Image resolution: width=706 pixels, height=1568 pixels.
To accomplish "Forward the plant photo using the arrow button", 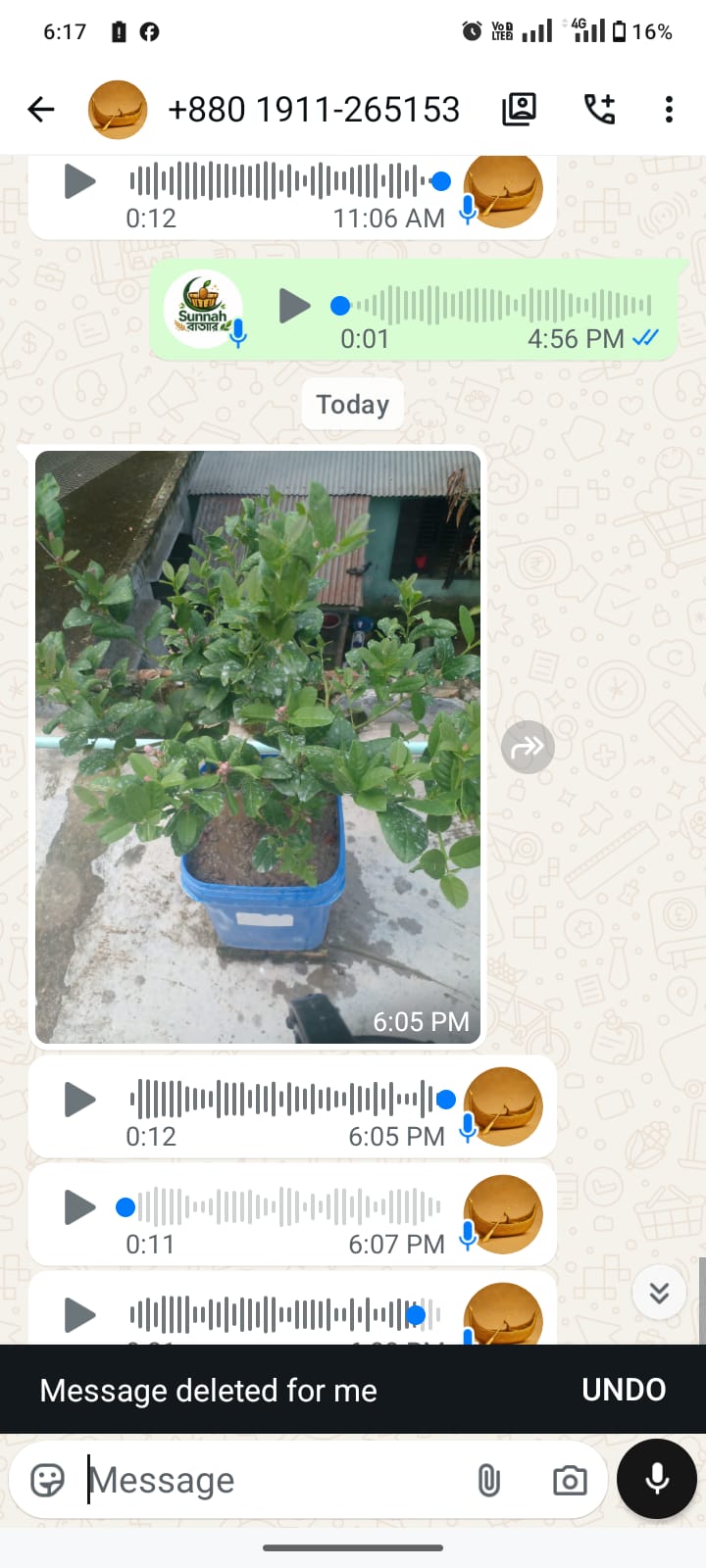I will coord(528,748).
